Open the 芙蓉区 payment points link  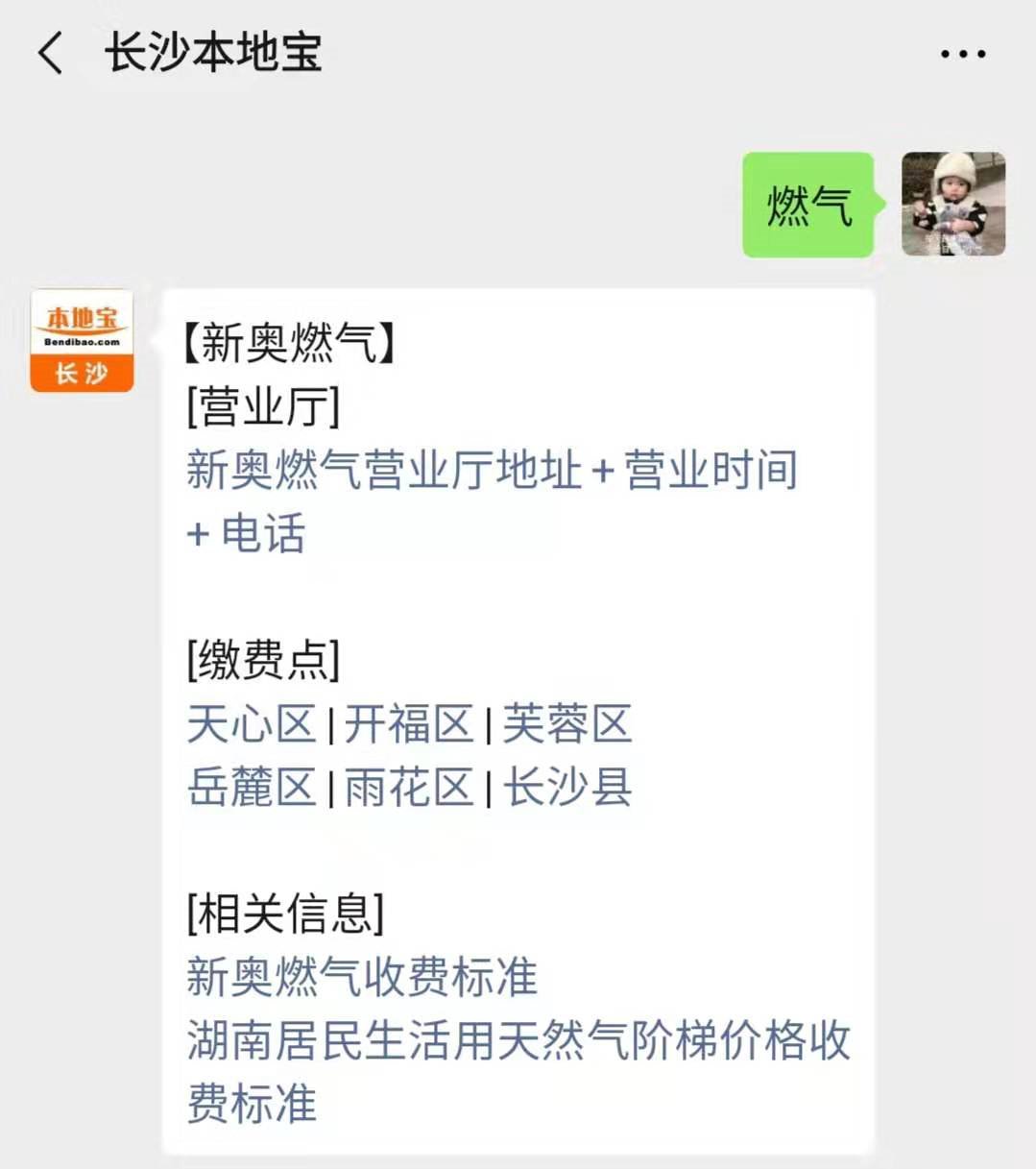click(x=566, y=724)
